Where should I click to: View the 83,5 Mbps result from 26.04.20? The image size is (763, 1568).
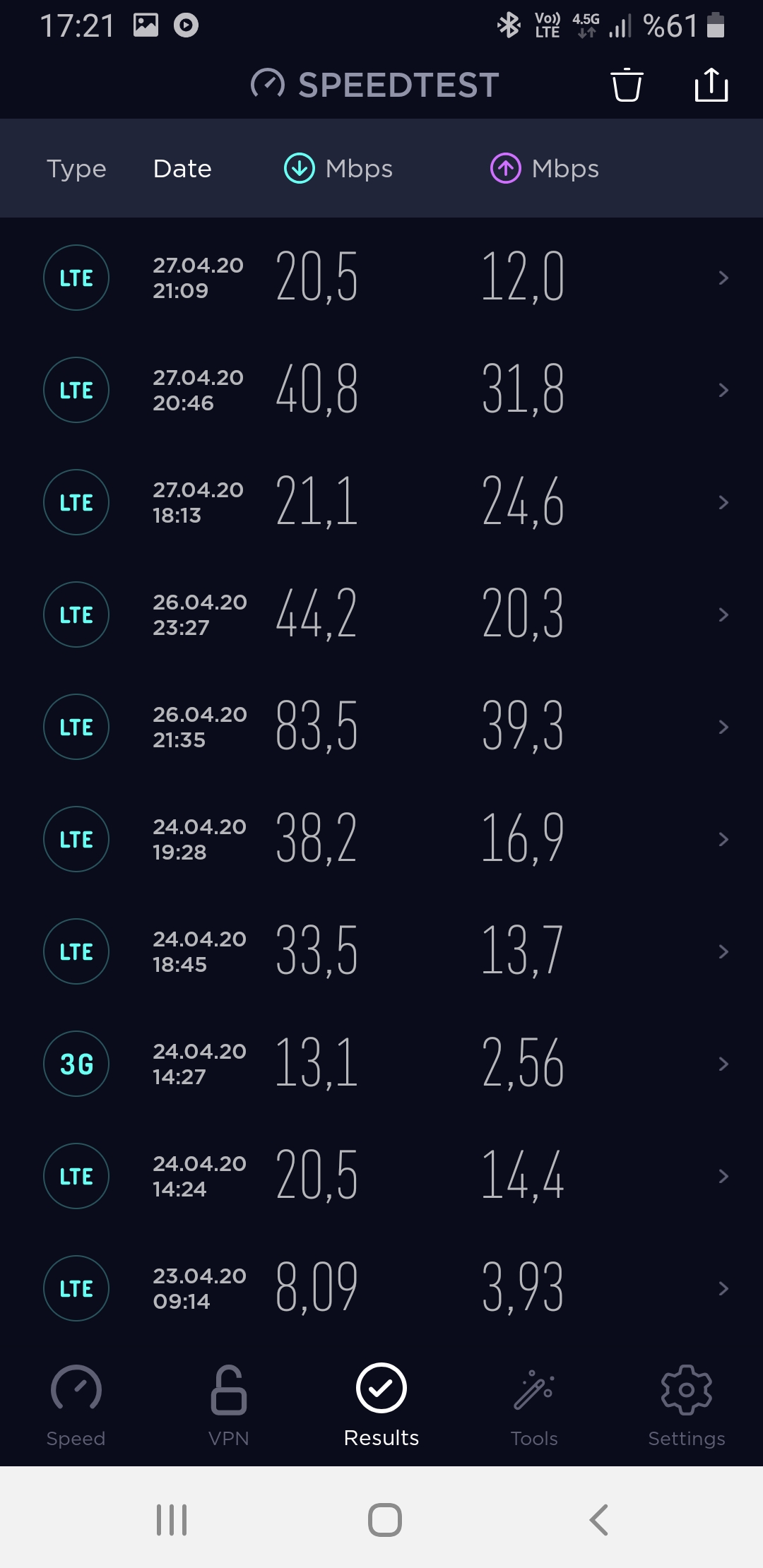pos(381,727)
